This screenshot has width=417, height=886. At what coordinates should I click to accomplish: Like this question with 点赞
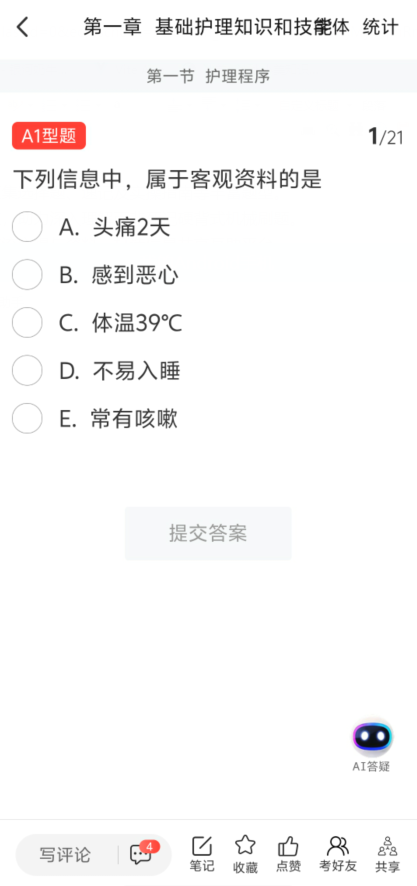(x=288, y=854)
